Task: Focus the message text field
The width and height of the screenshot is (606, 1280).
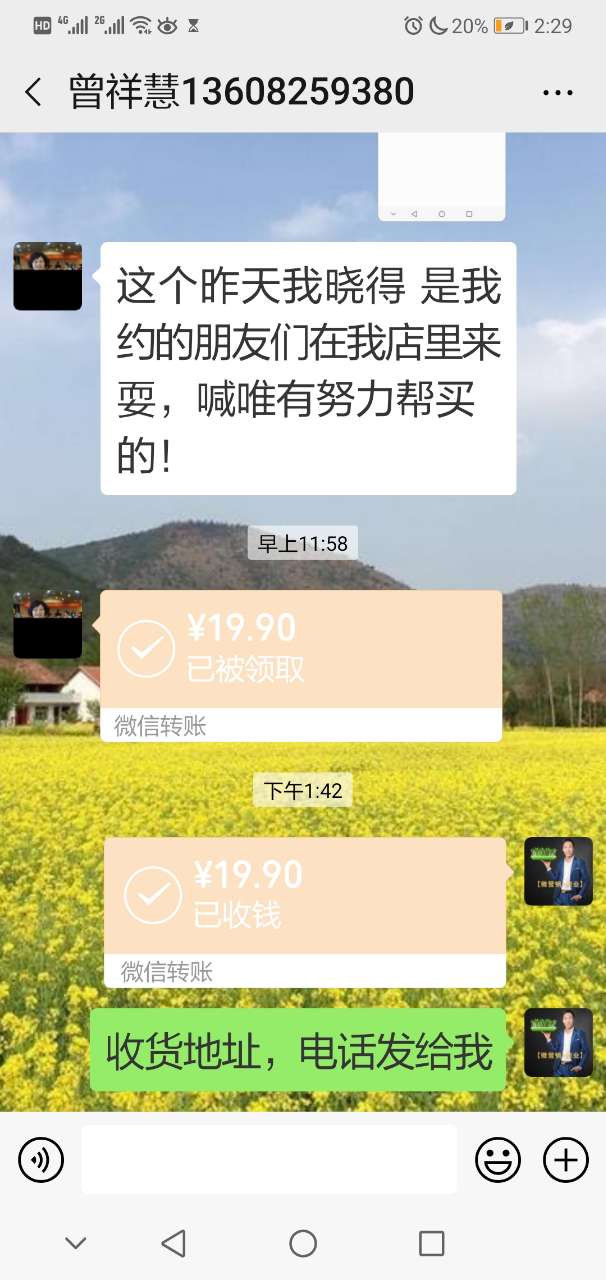Action: 269,1160
